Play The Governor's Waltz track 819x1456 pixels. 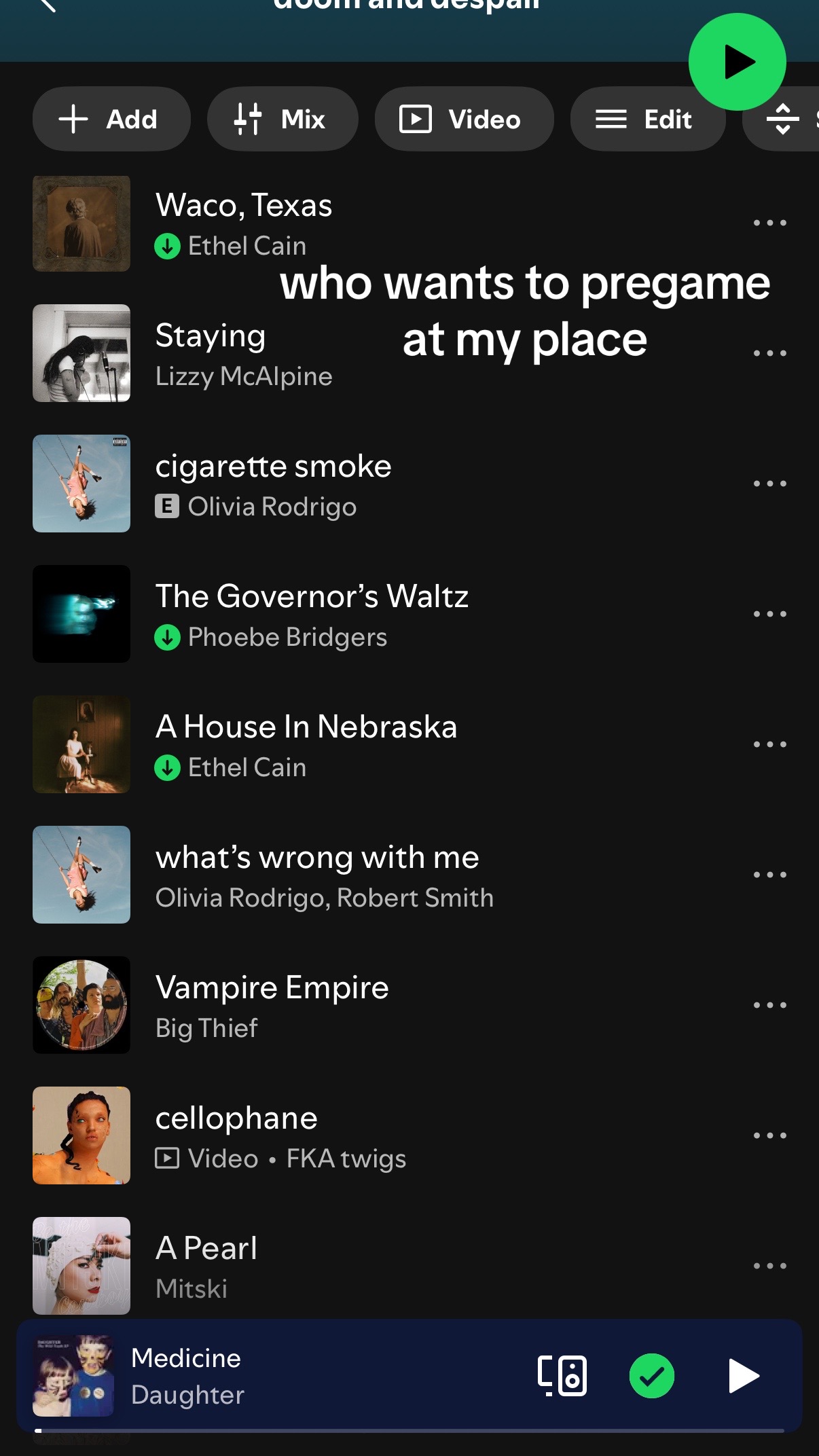(380, 614)
